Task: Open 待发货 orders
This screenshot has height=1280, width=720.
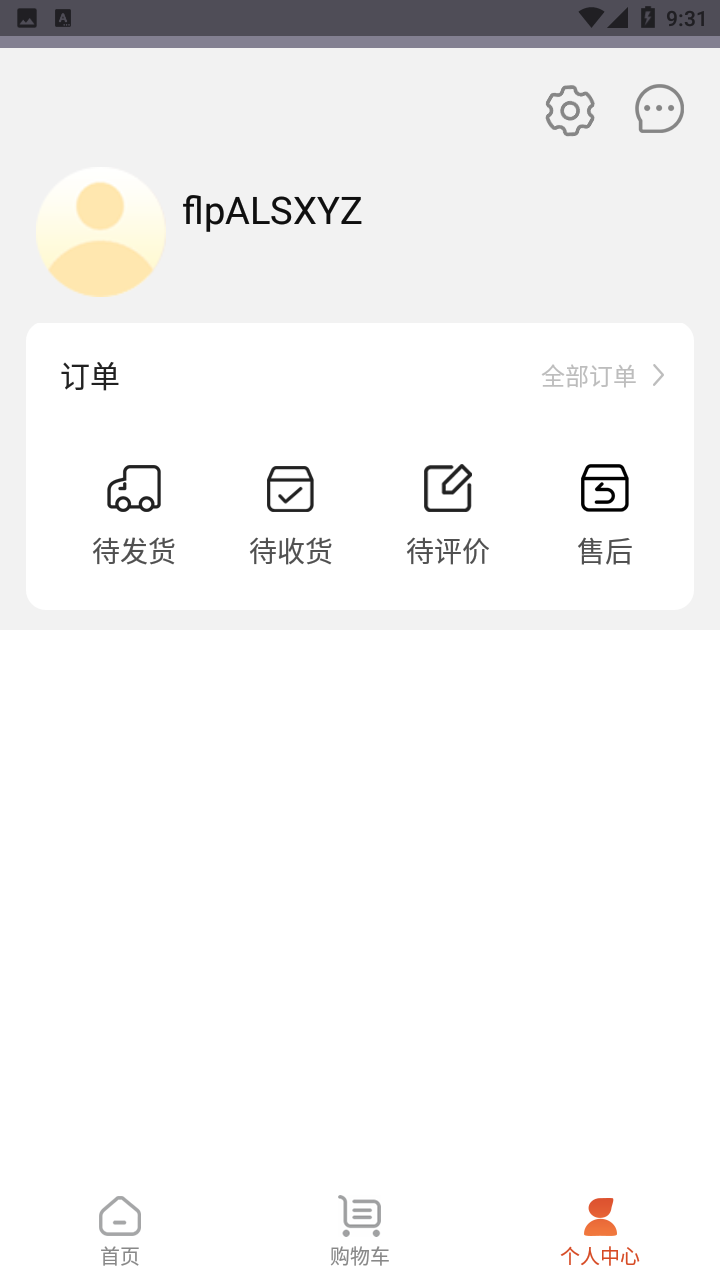Action: [x=134, y=514]
